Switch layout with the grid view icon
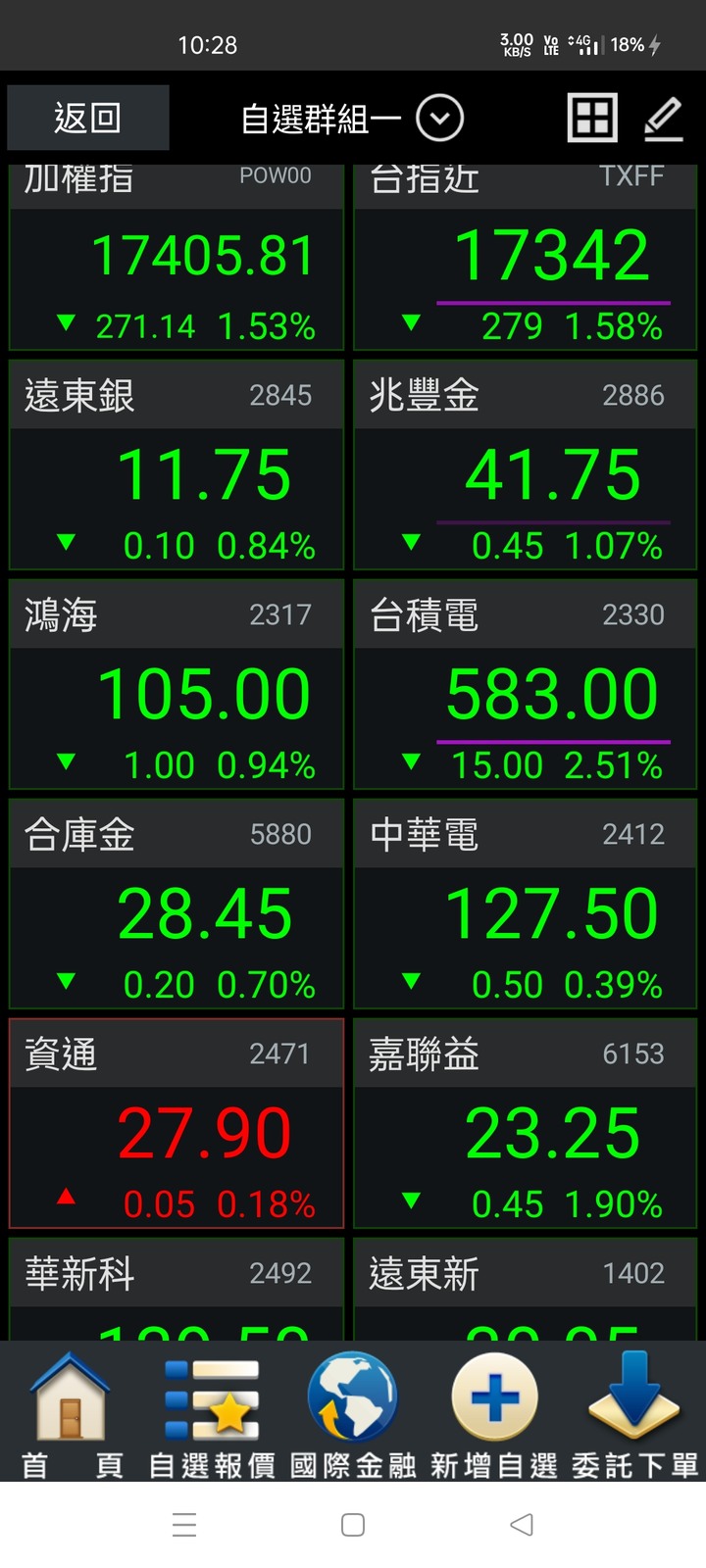 point(592,119)
